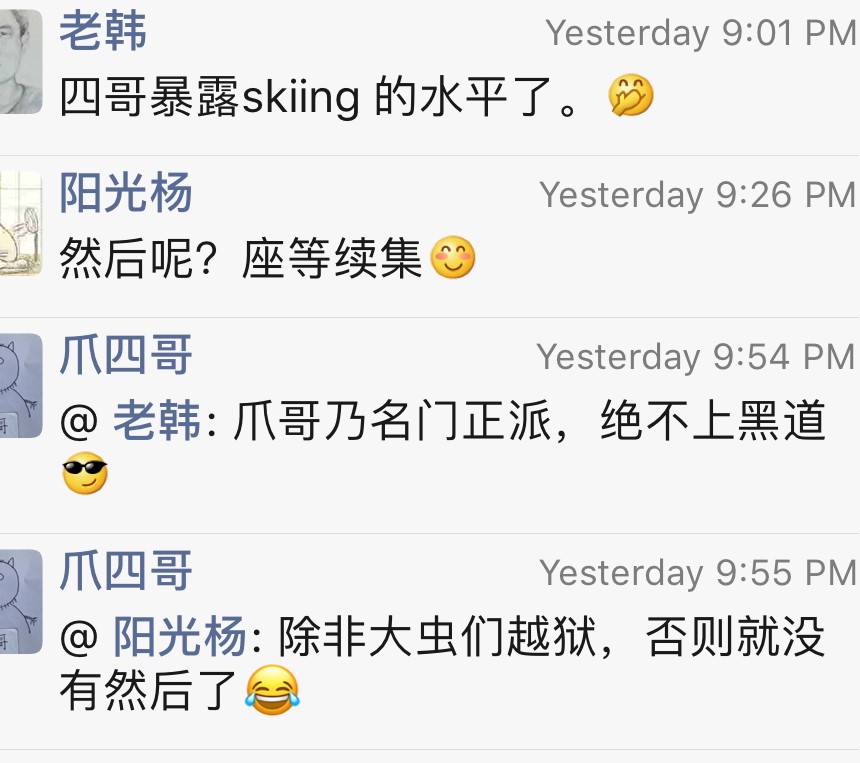
Task: Open 老韩's profile picture on the skiing comment
Action: point(20,62)
